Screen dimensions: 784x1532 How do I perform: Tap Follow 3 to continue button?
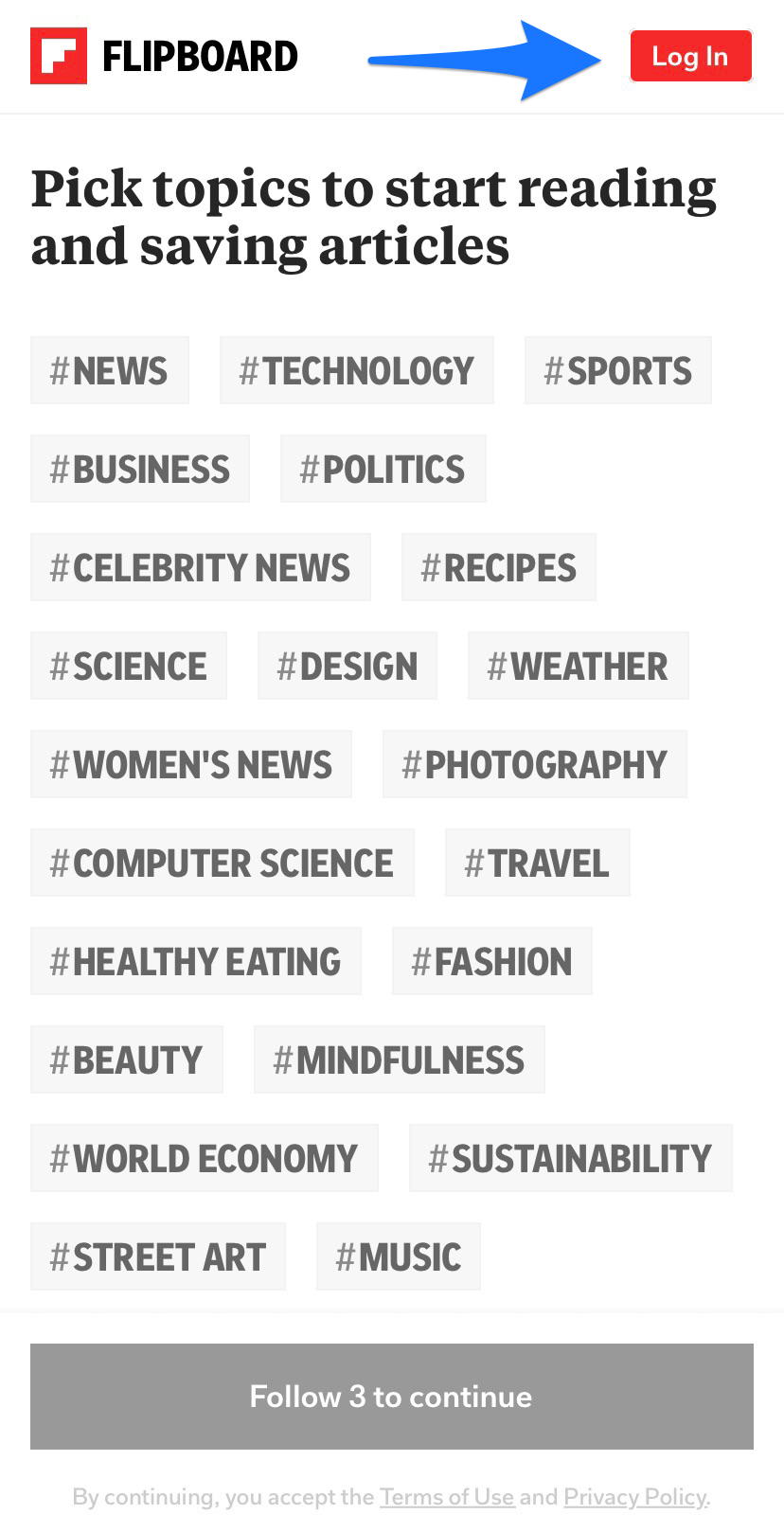point(392,1397)
